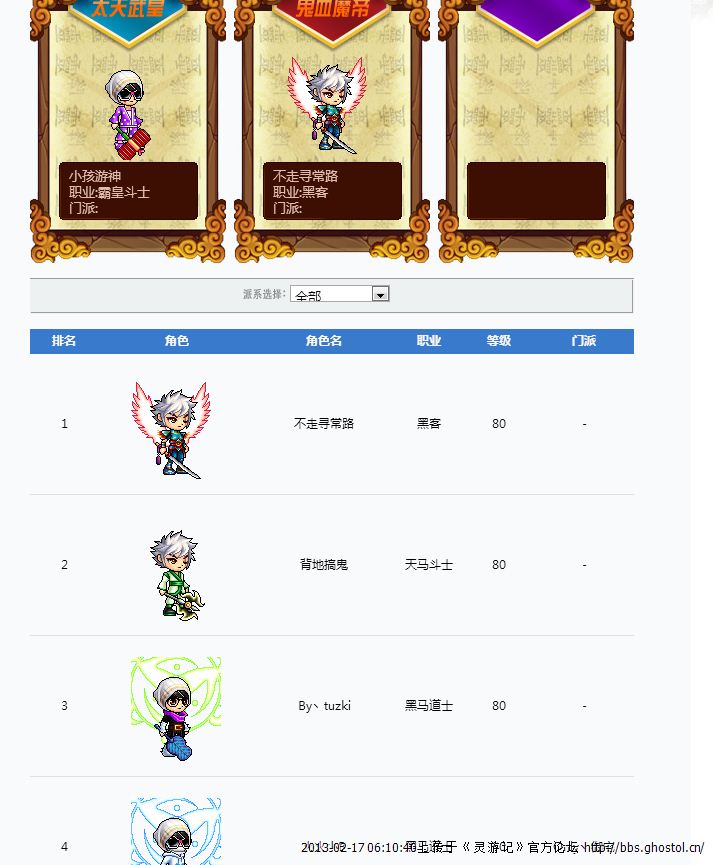Open the 派系选择 dropdown showing 全部
Image resolution: width=713 pixels, height=865 pixels.
click(379, 294)
